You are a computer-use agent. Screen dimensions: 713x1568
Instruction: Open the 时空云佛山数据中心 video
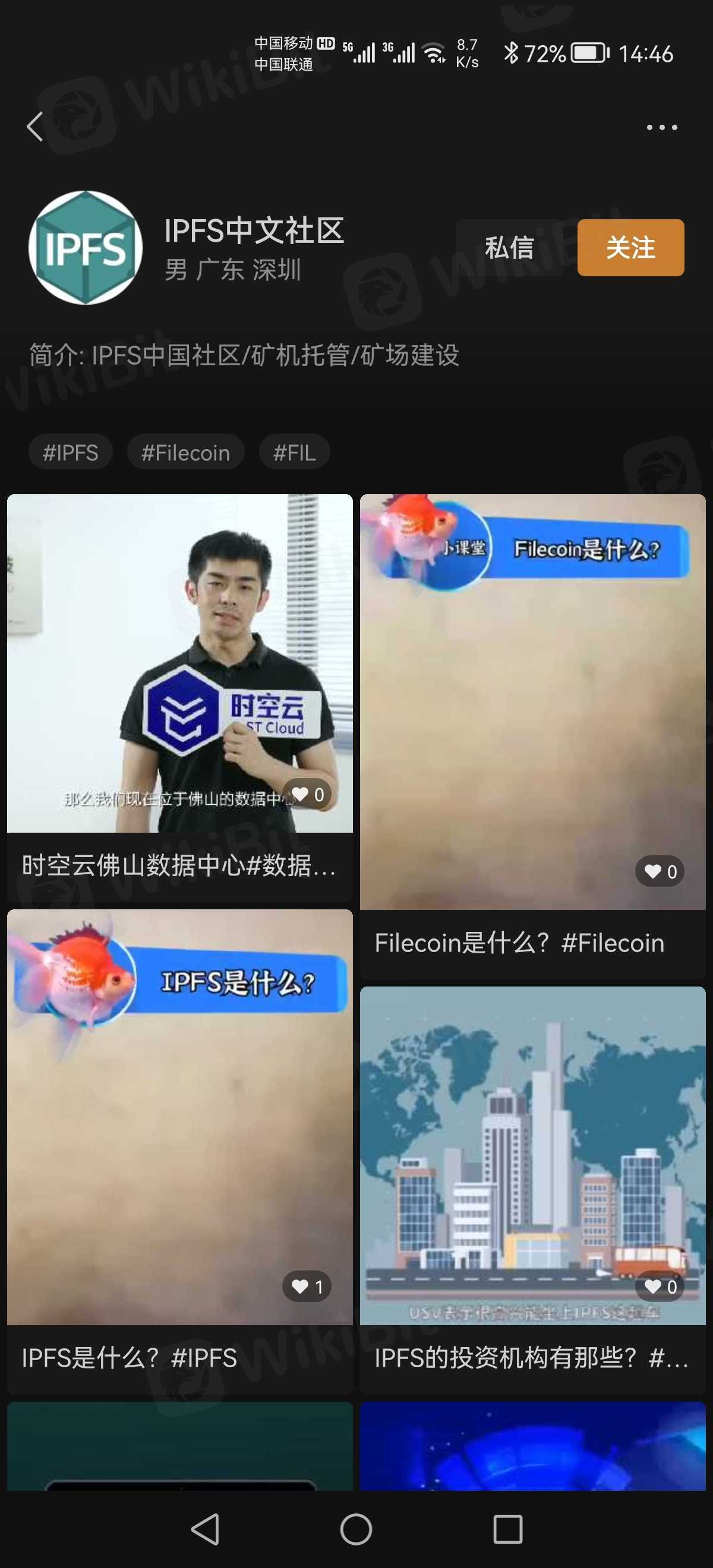[x=179, y=663]
